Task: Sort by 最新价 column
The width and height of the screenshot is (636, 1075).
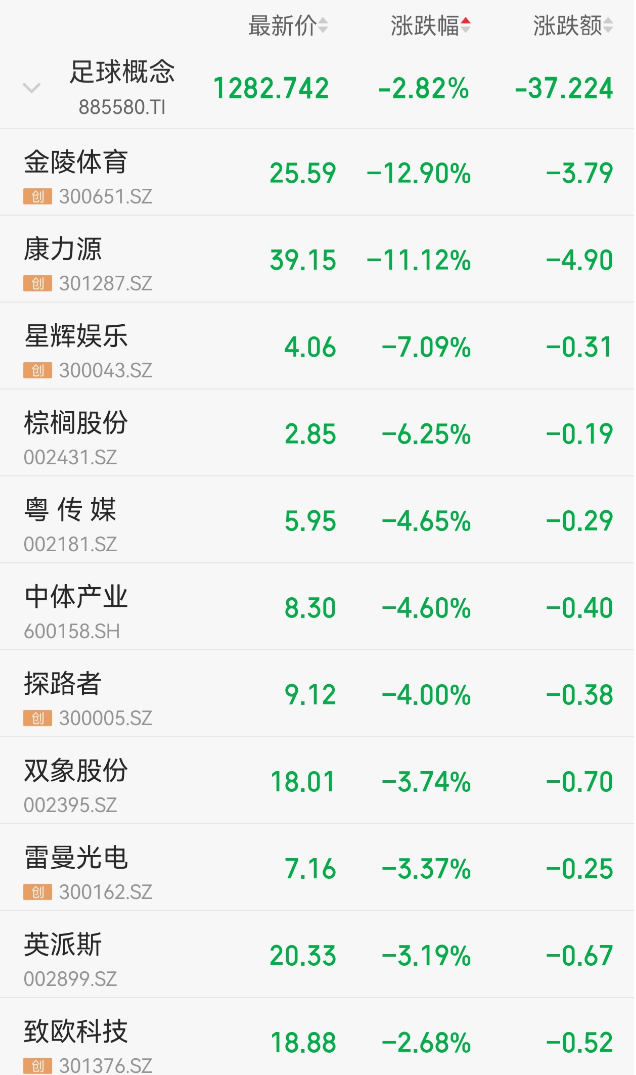Action: (288, 26)
